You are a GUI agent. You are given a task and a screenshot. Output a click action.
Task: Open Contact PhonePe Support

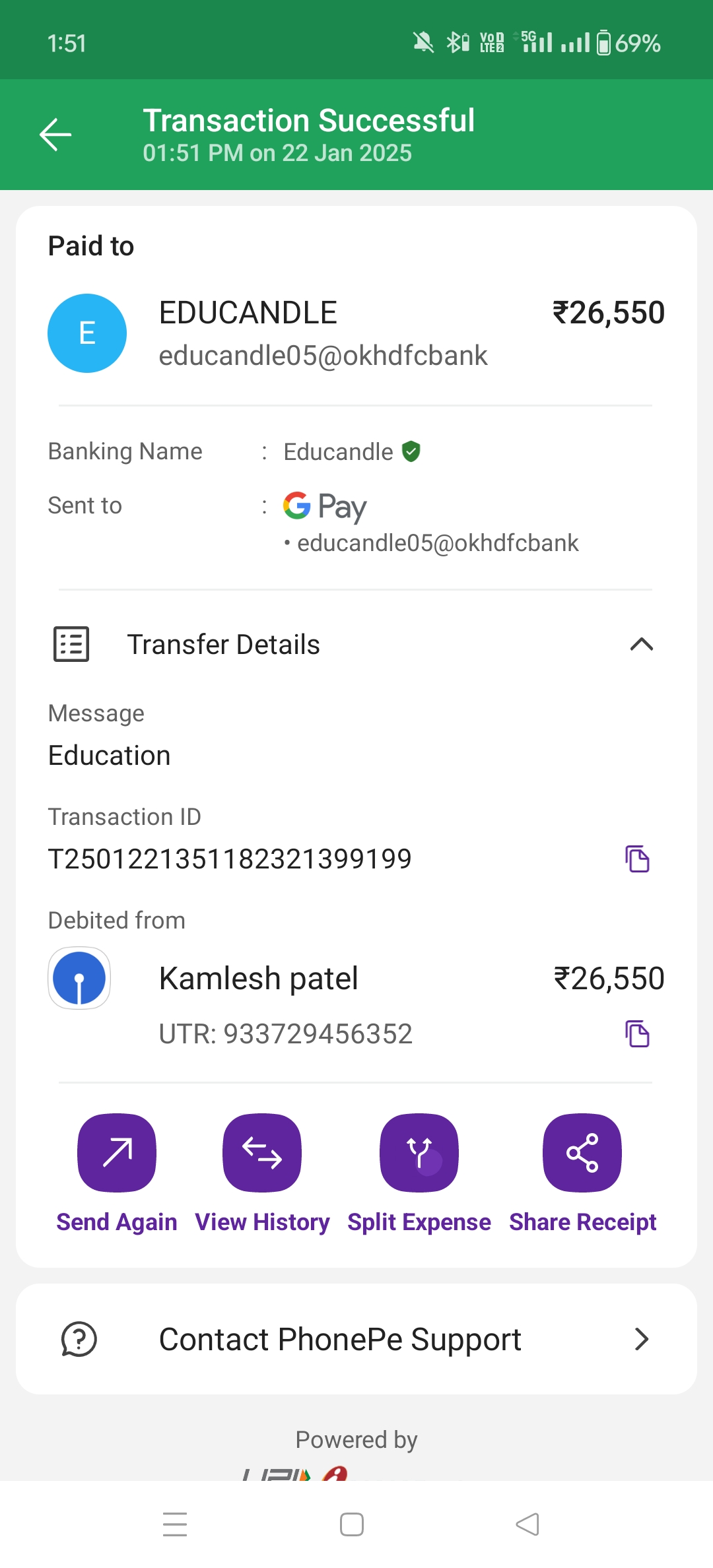(x=356, y=1339)
